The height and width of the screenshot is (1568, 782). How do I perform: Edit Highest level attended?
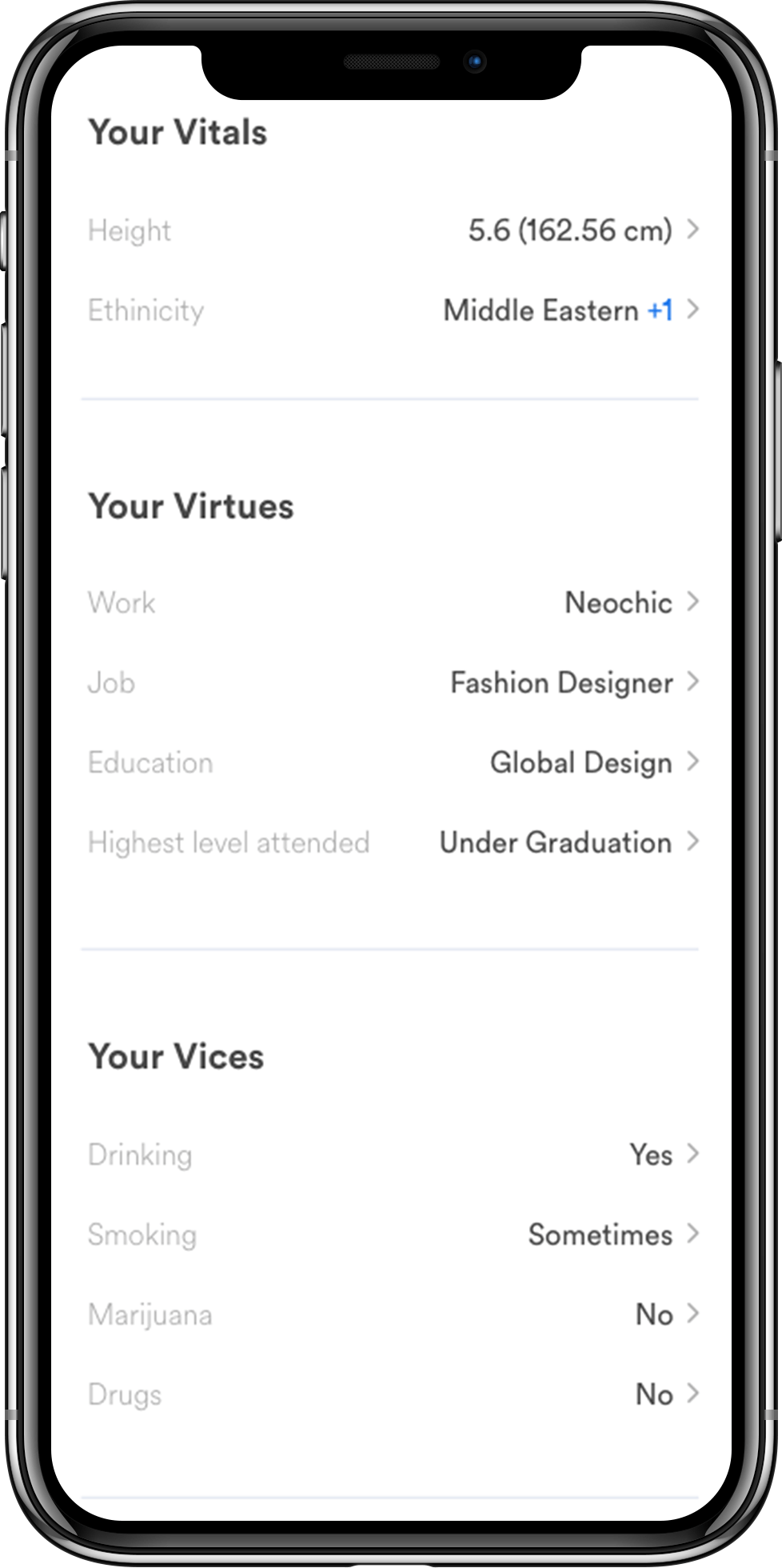coord(392,842)
